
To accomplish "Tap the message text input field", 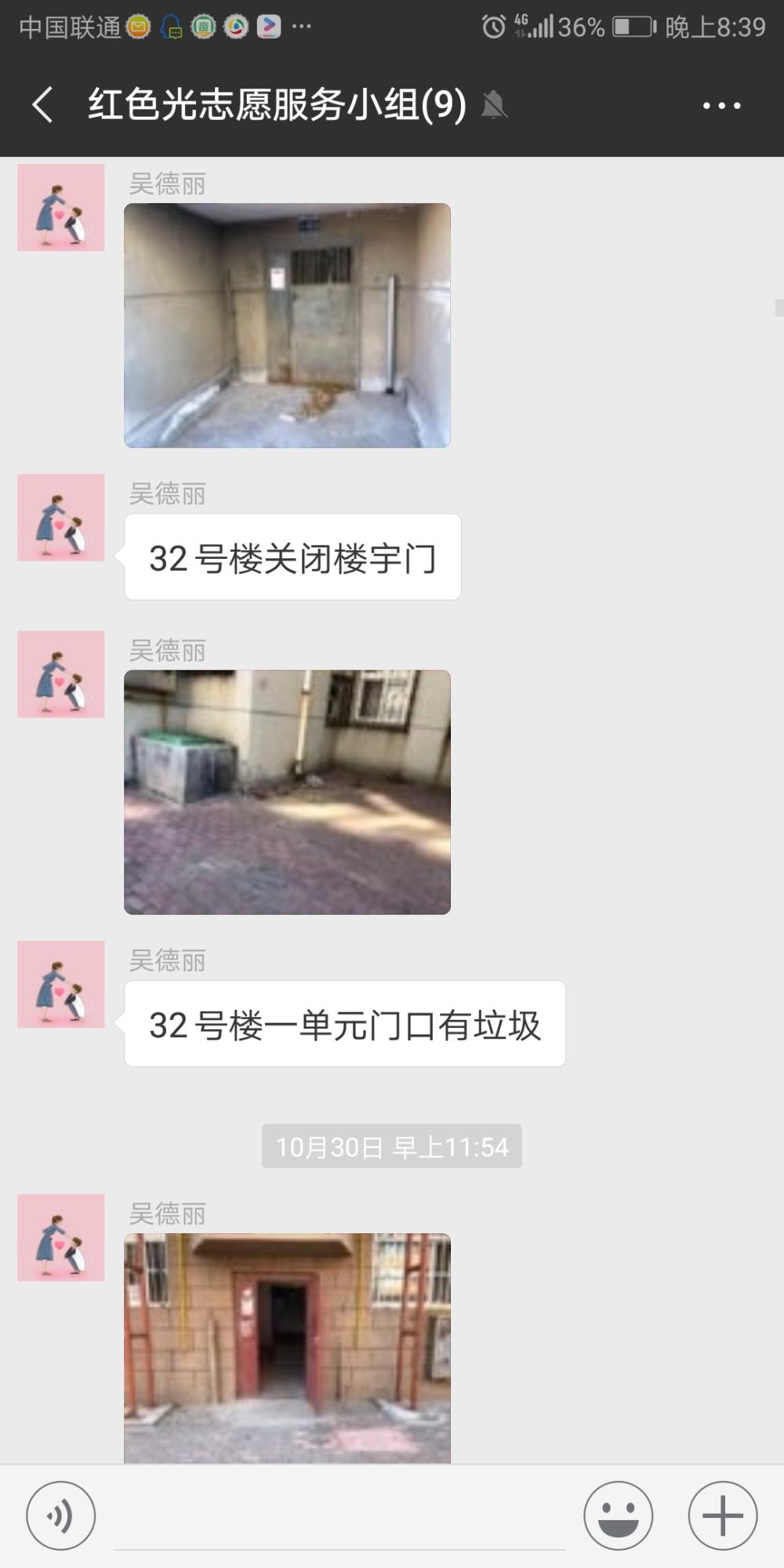I will pos(339,1516).
